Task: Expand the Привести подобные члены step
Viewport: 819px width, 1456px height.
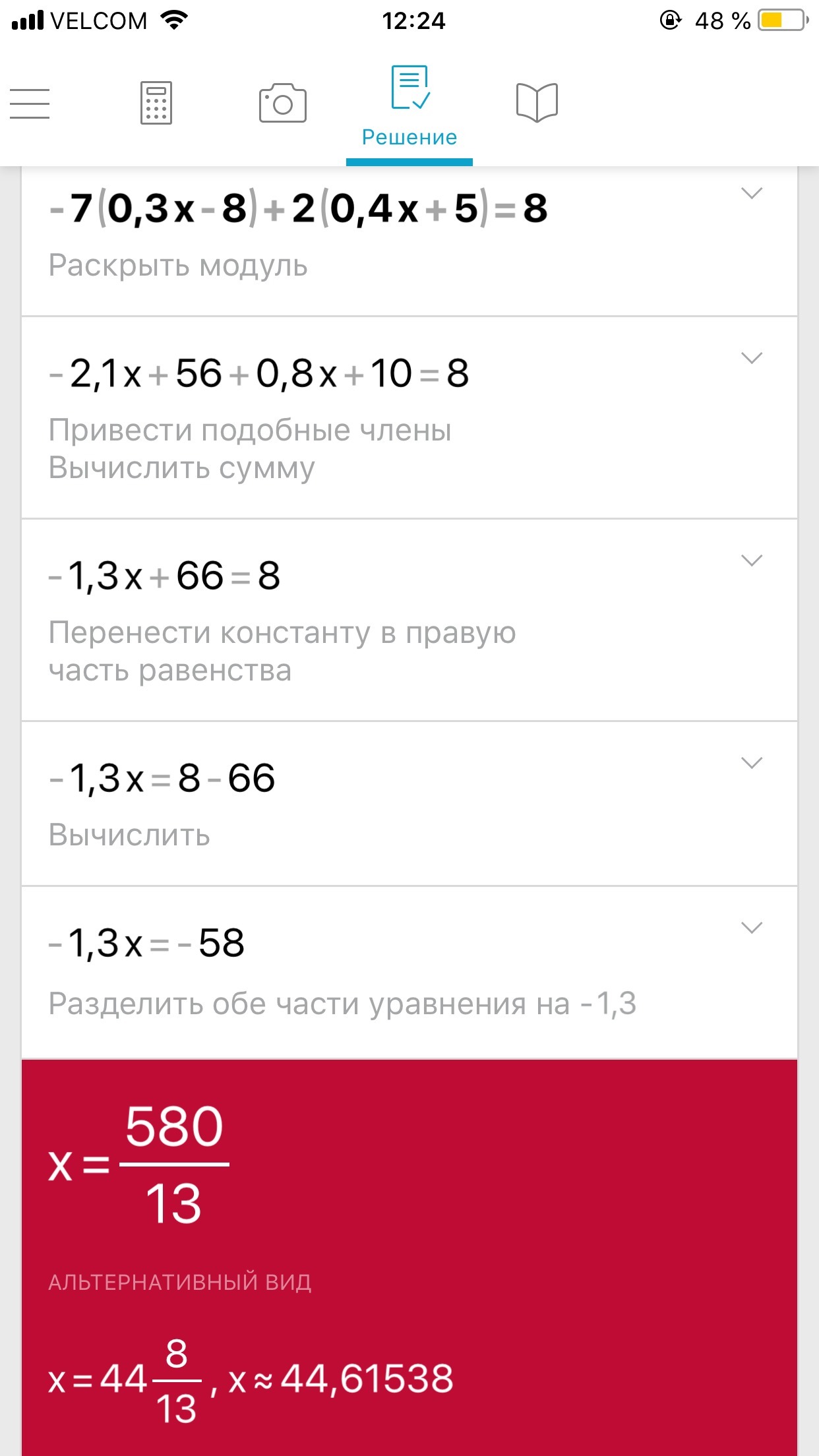Action: click(752, 358)
